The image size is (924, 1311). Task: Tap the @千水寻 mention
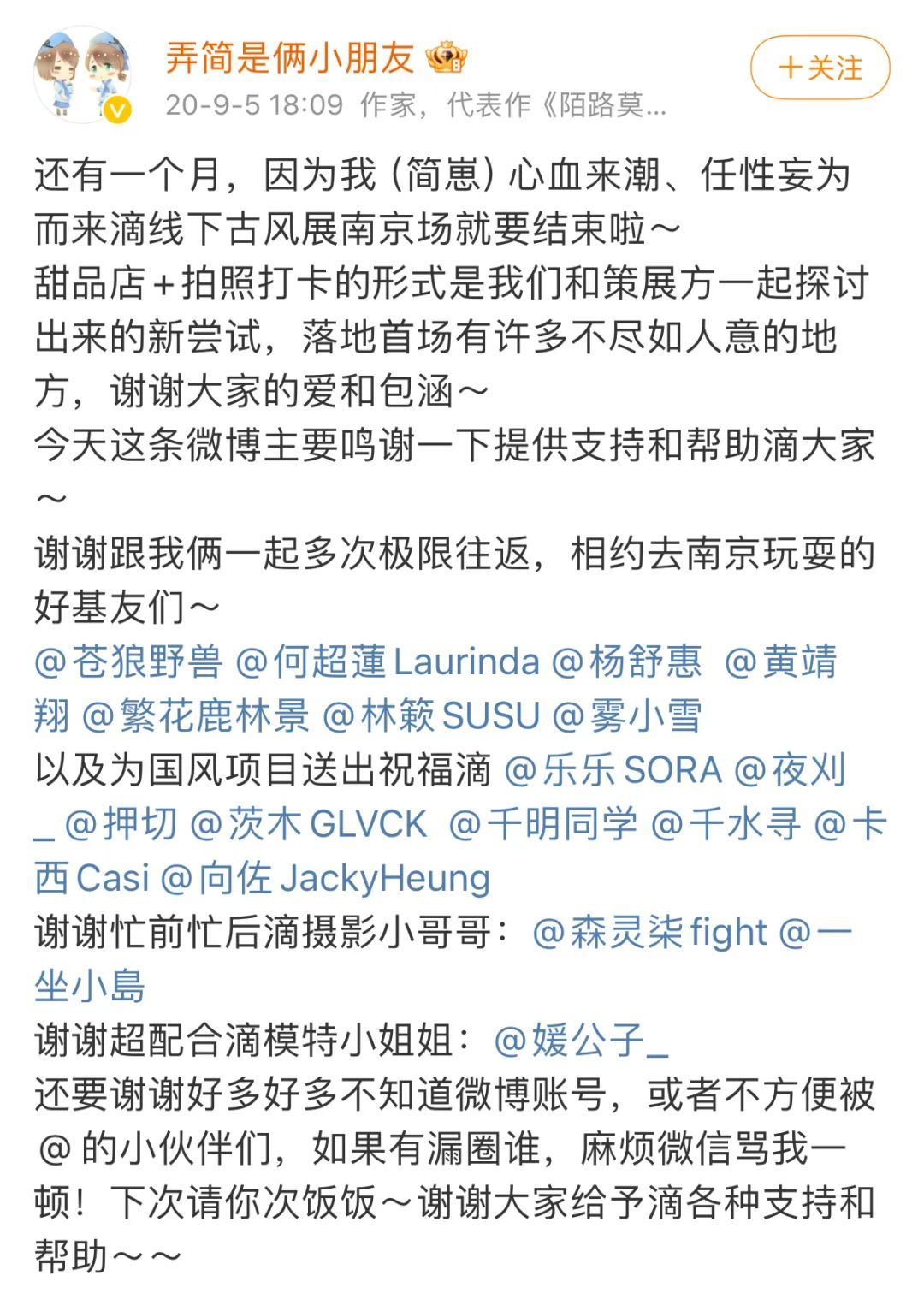coord(726,824)
